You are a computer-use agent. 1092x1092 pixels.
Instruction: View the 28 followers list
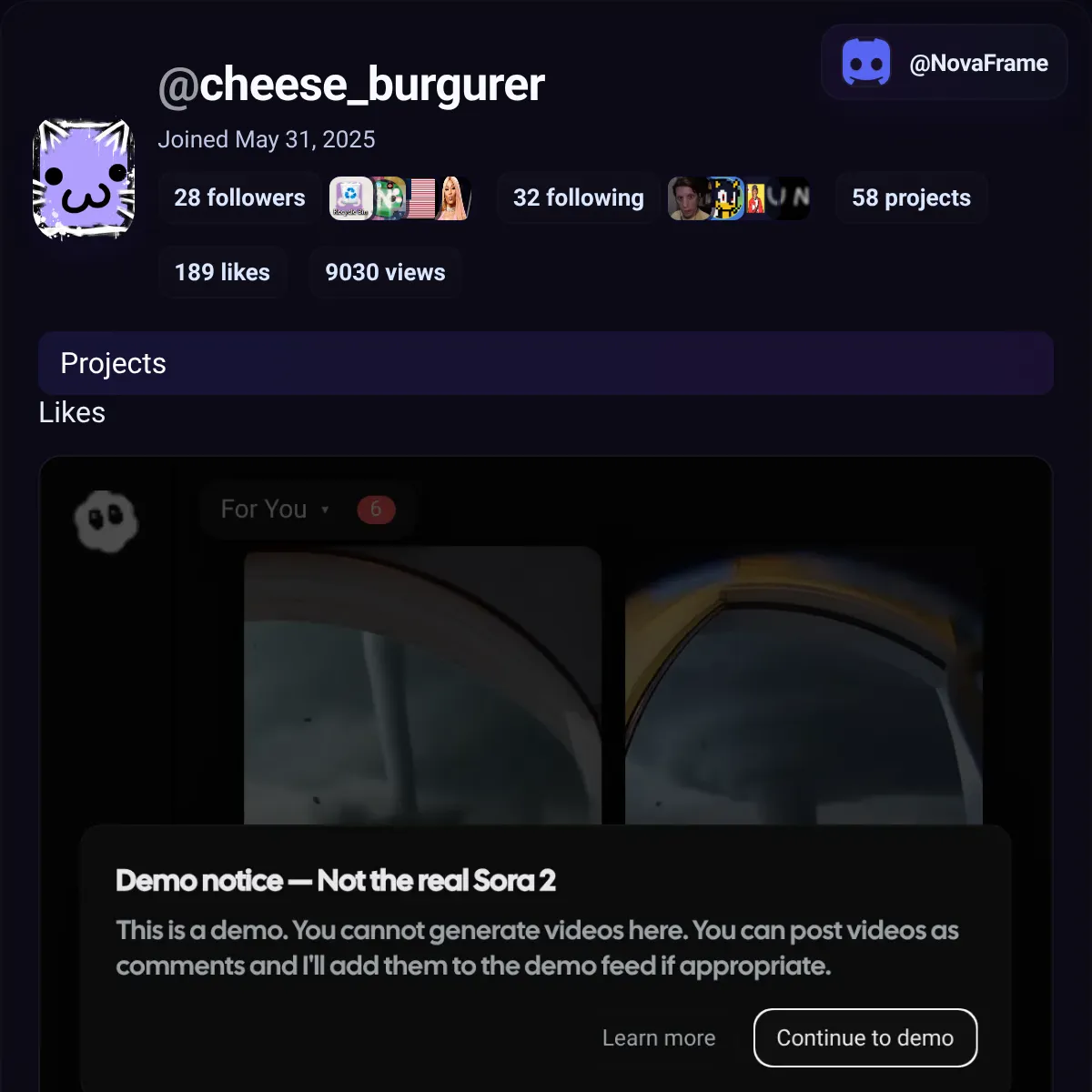click(239, 197)
